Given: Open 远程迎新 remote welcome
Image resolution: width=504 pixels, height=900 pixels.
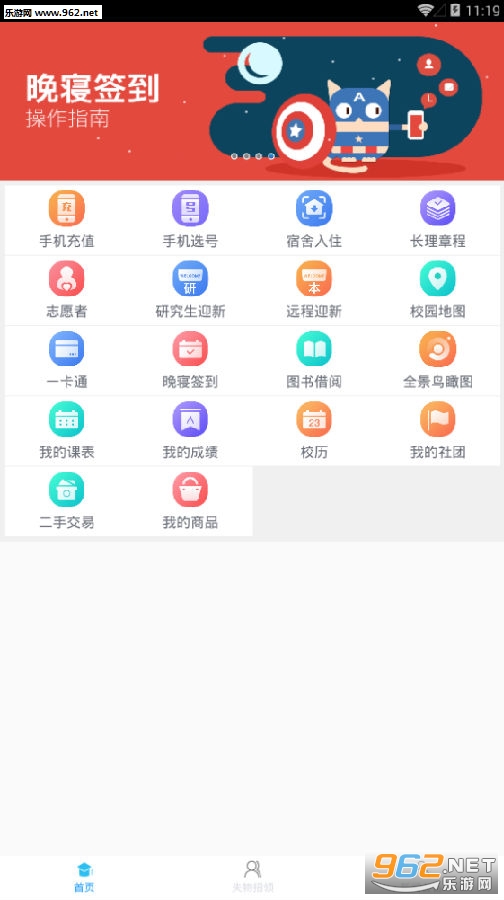Looking at the screenshot, I should point(314,290).
